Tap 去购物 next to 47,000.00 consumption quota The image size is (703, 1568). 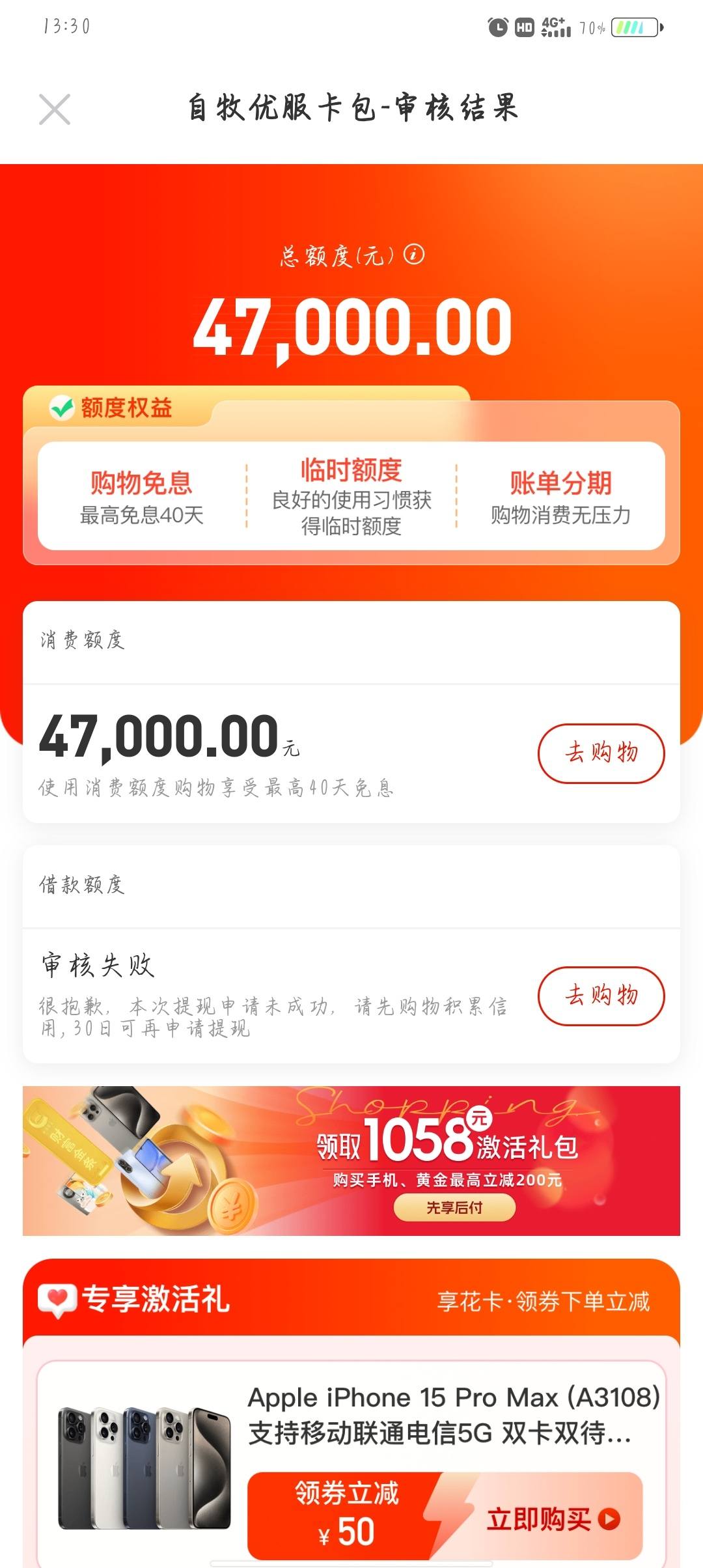[601, 752]
